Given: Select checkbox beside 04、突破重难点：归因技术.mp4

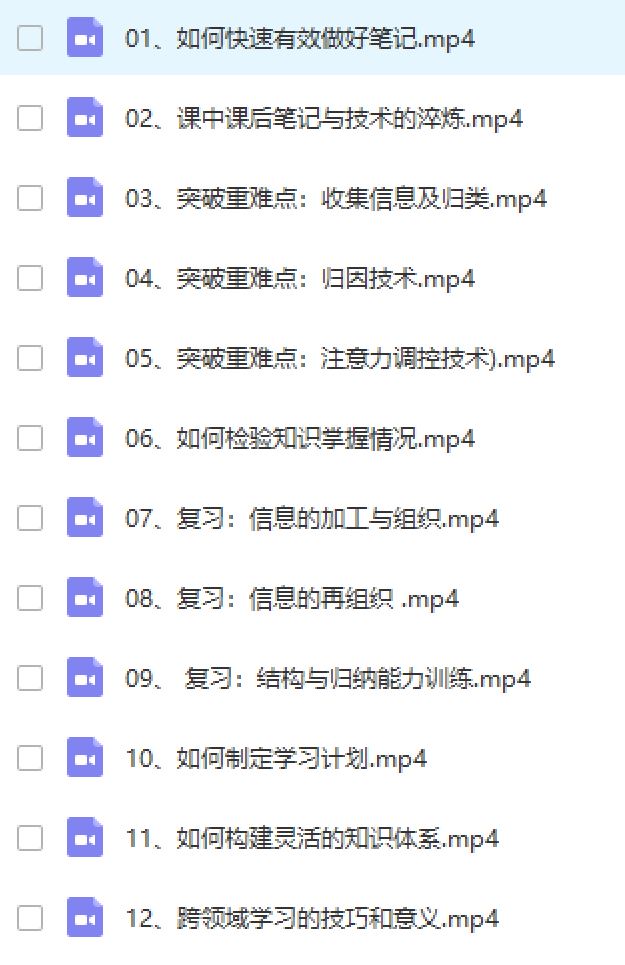Looking at the screenshot, I should click(x=31, y=279).
